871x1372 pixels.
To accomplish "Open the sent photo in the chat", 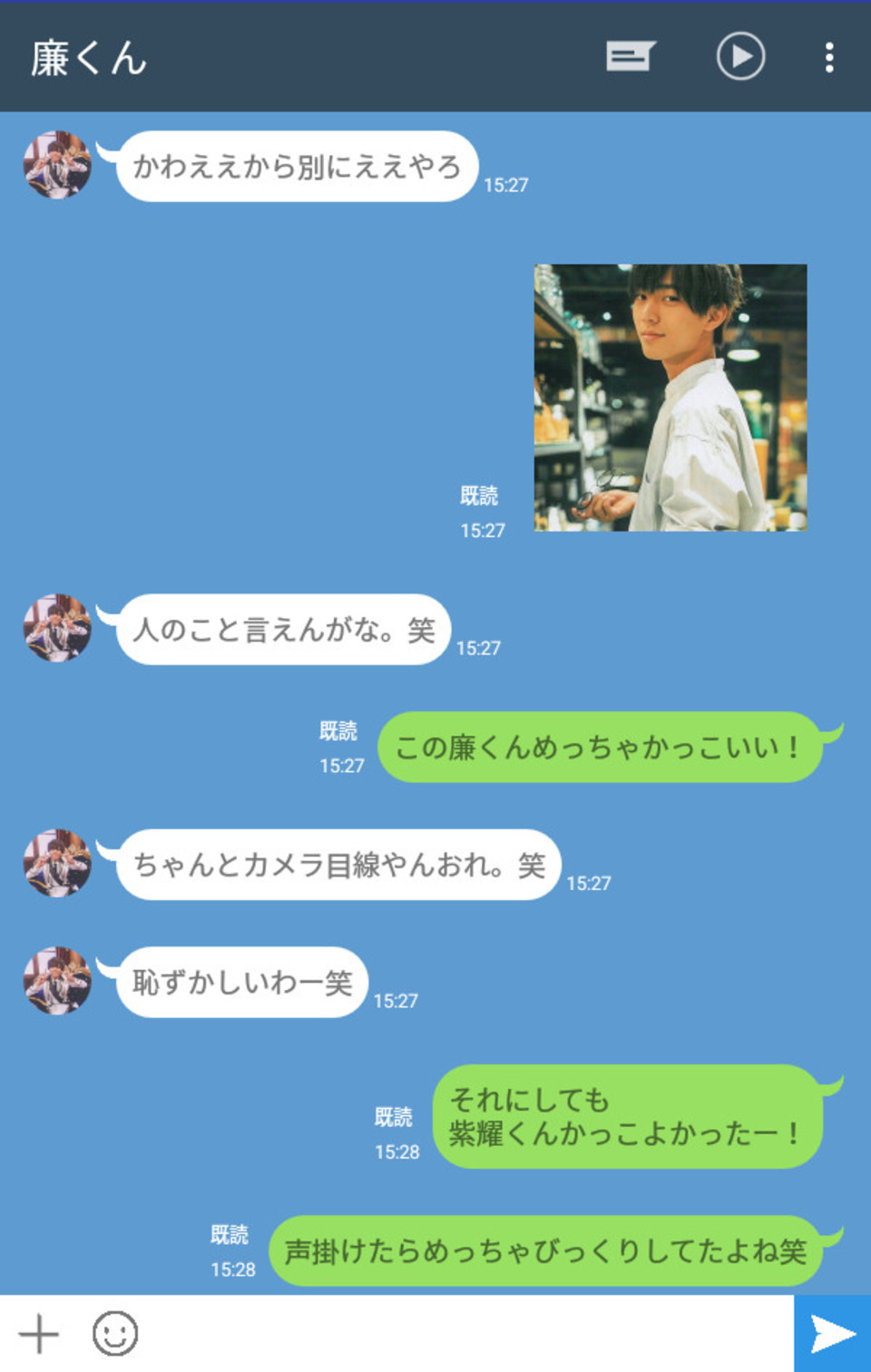I will [x=670, y=397].
